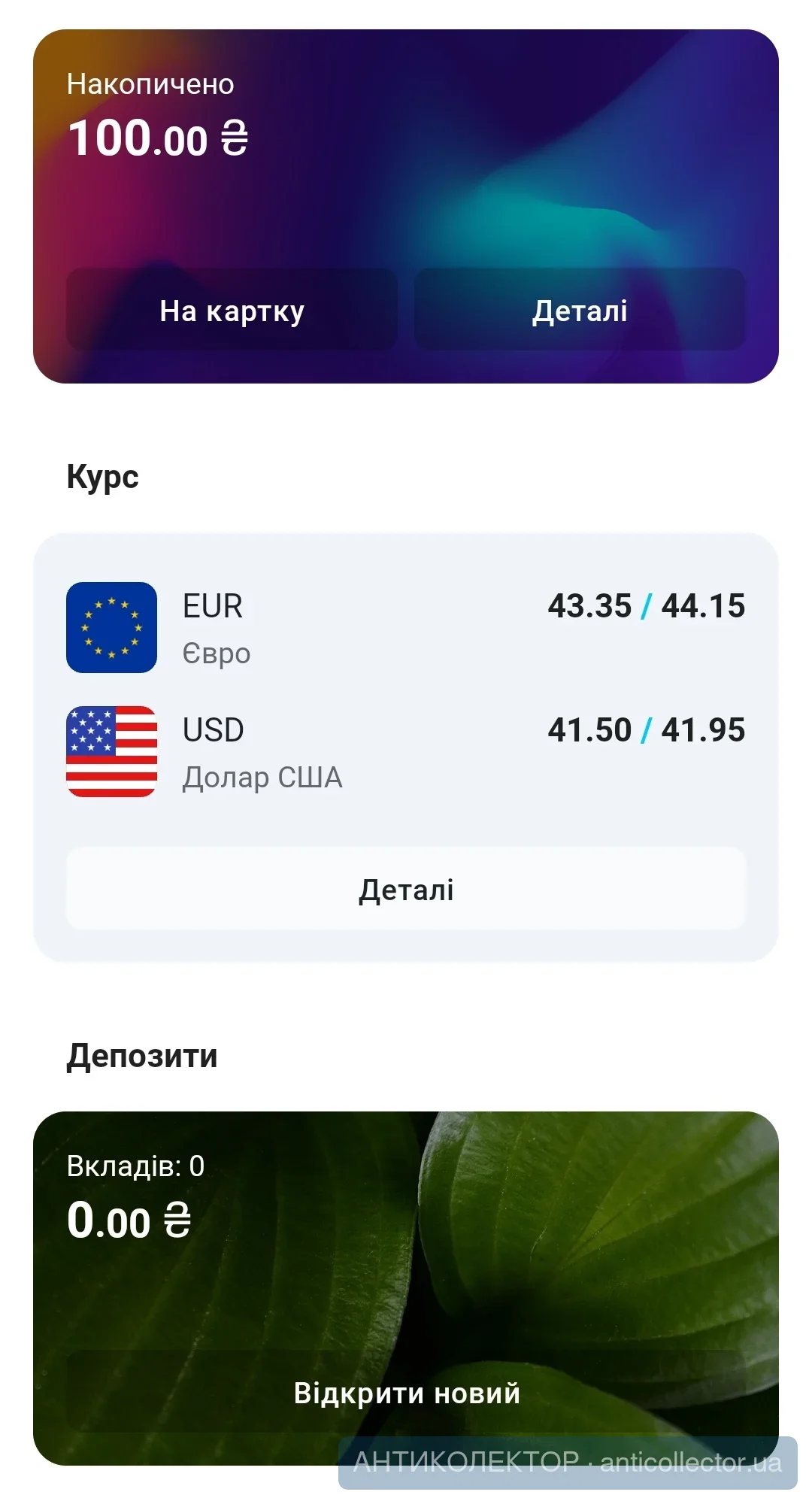
Task: Select the USD exchange rate row
Action: (x=406, y=751)
